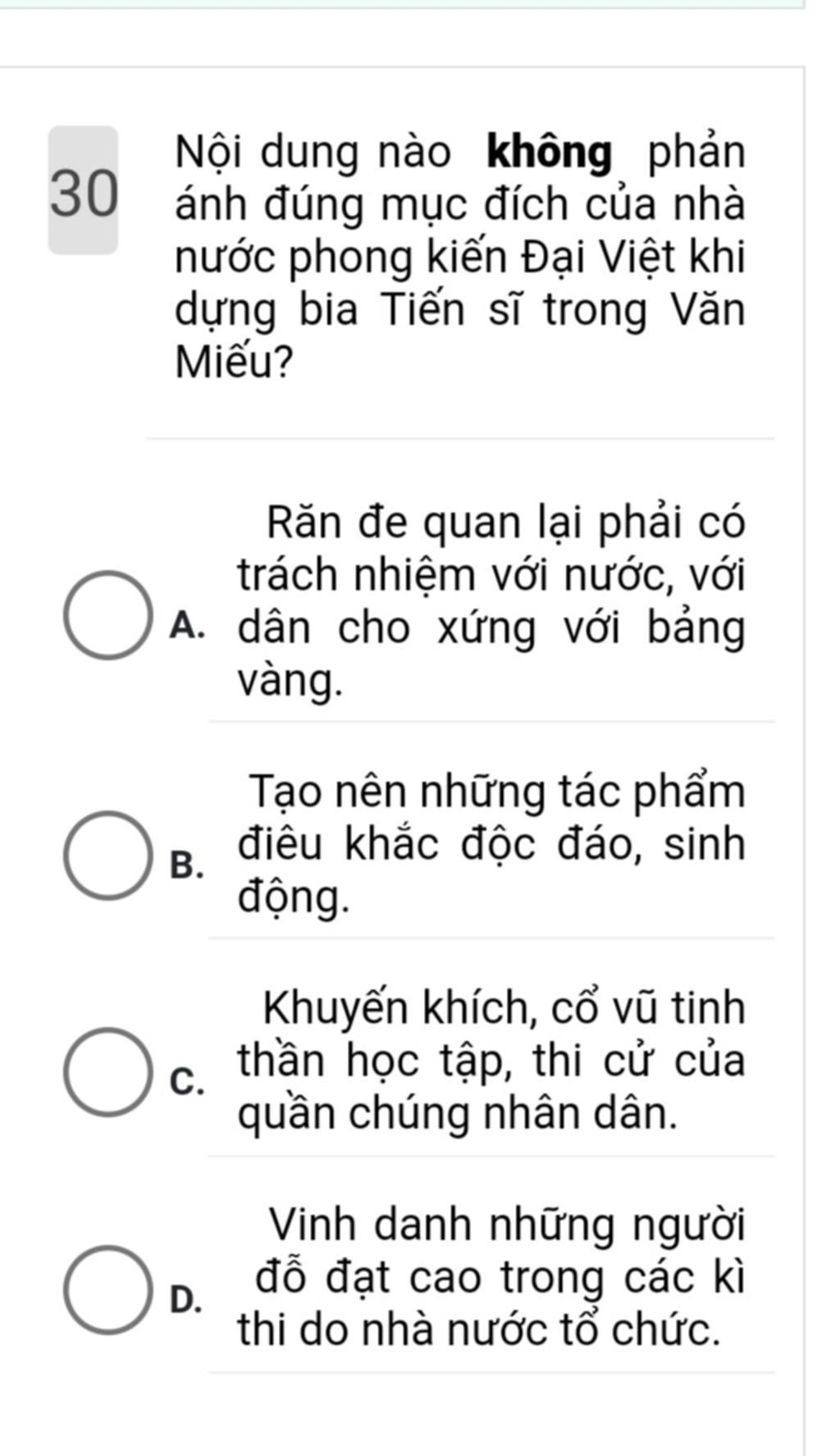The height and width of the screenshot is (1456, 840).
Task: Mark answer C about Khuyến khích học tập
Action: (x=107, y=1071)
